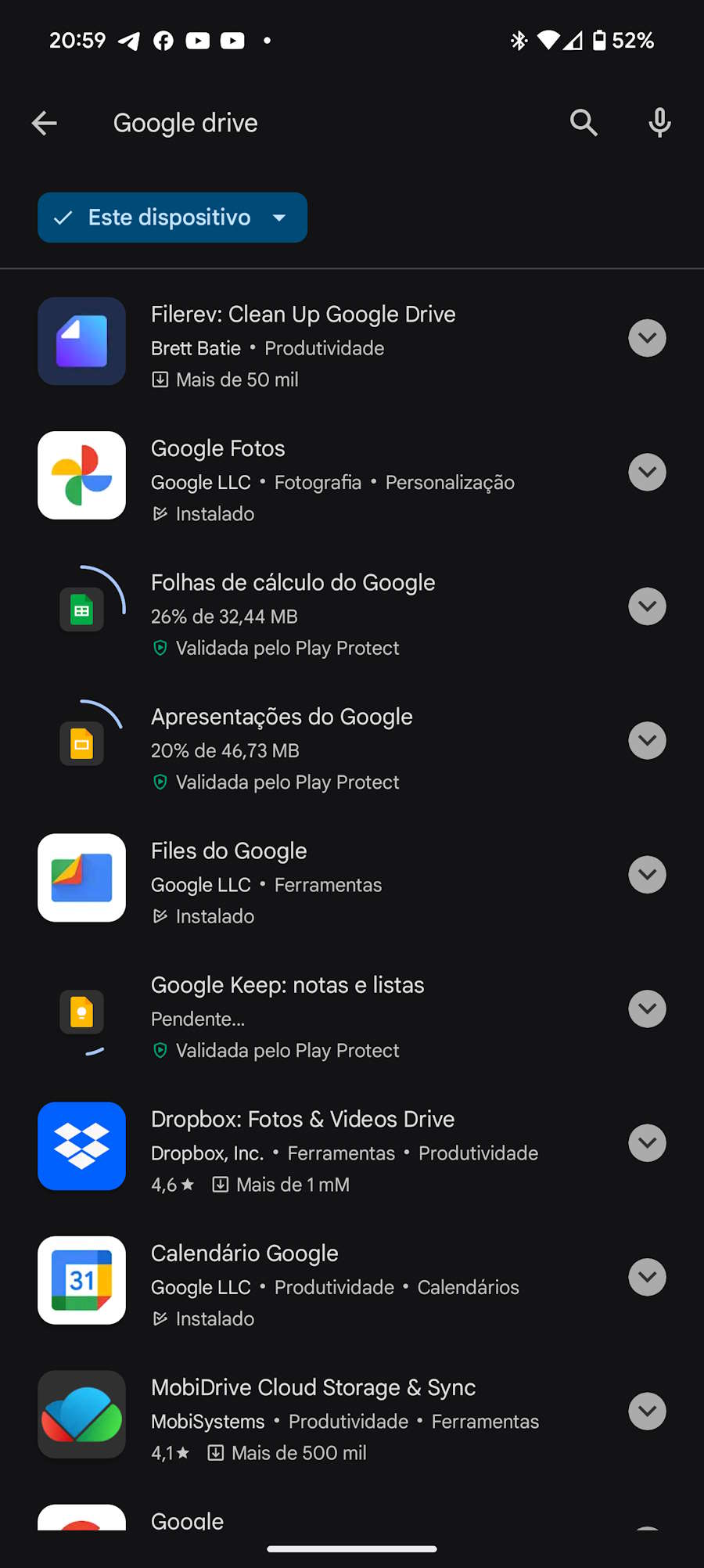
Task: Expand the Files do Google chevron
Action: 648,875
